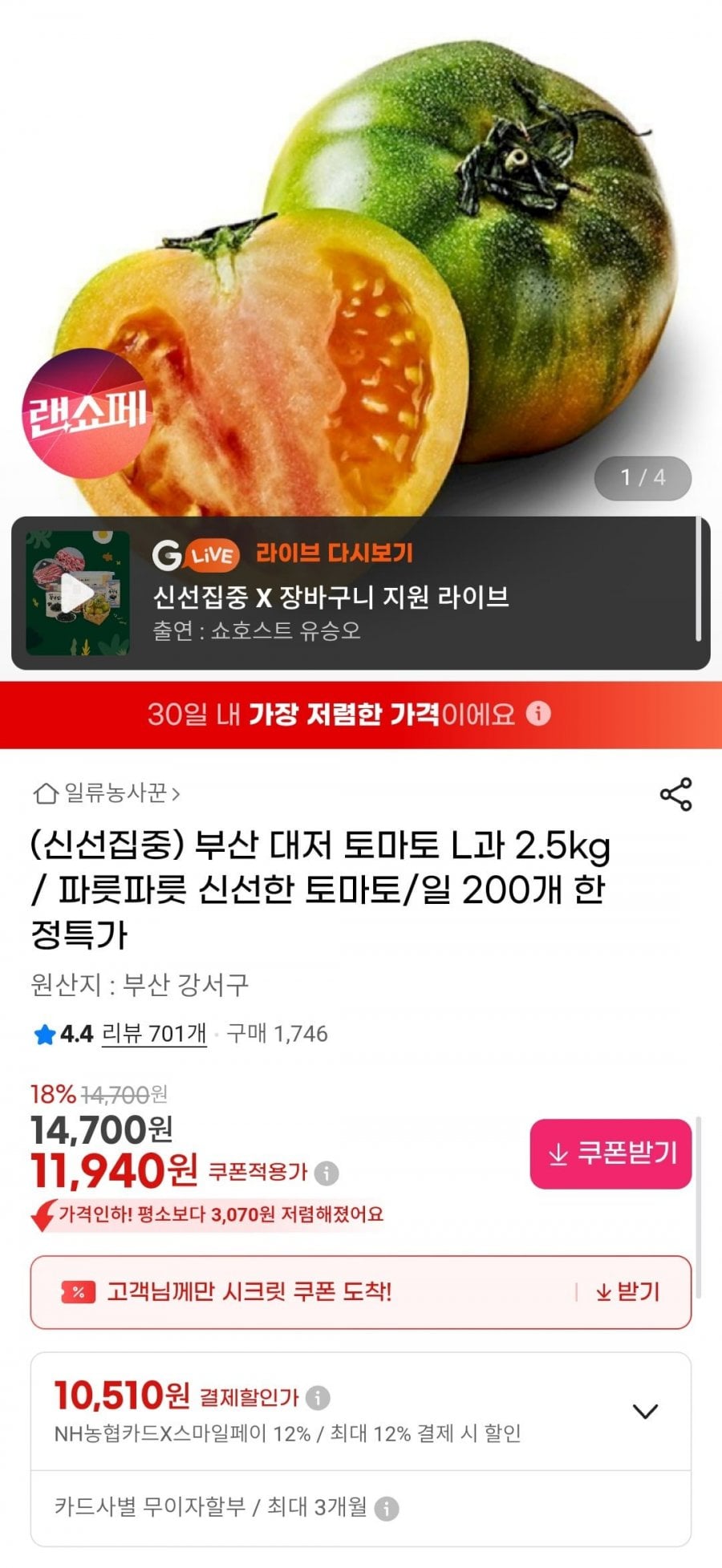Show info about 결제할인가
This screenshot has height=1568, width=722.
[318, 1398]
